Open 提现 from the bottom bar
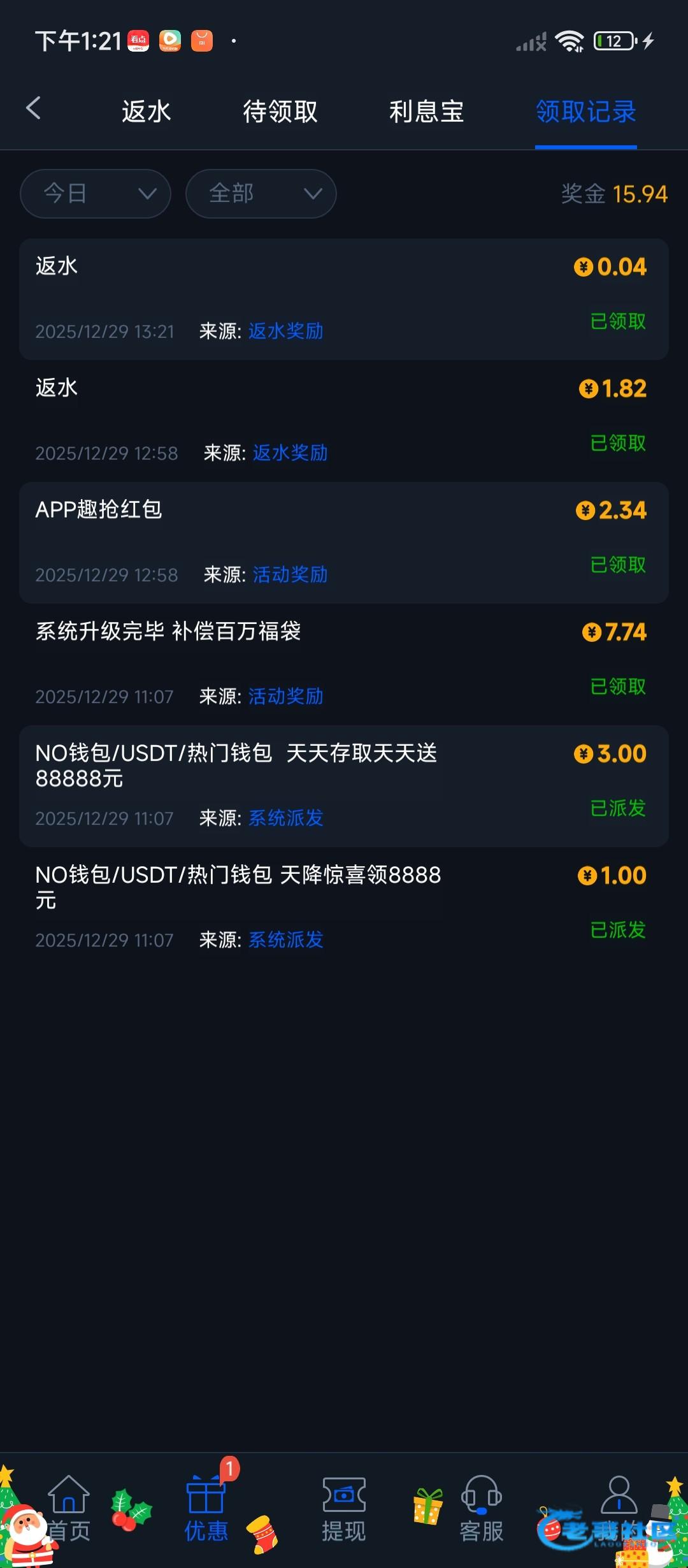 tap(344, 1508)
